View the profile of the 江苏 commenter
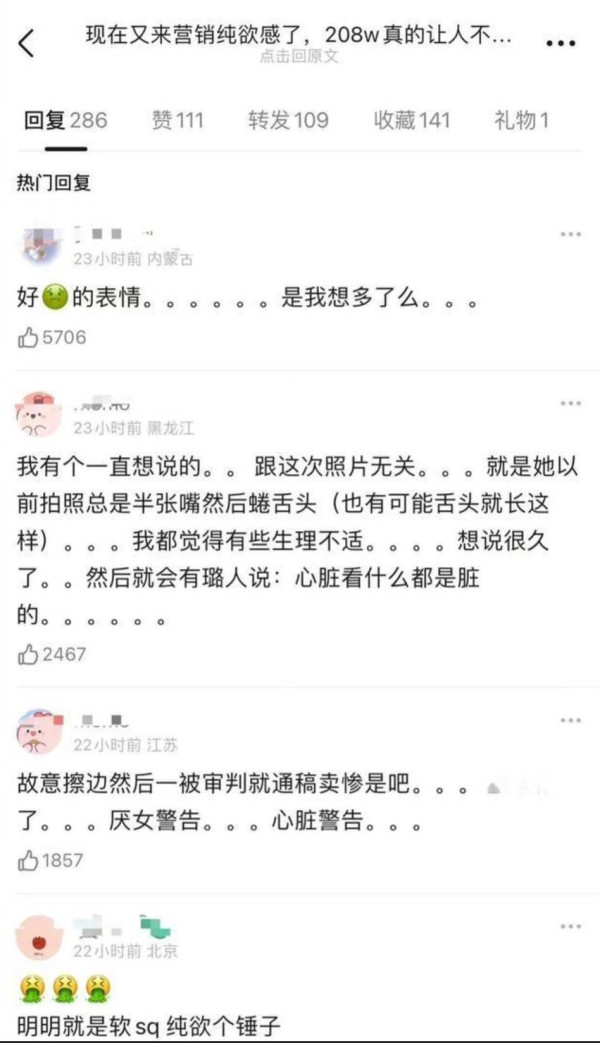600x1043 pixels. click(x=40, y=733)
